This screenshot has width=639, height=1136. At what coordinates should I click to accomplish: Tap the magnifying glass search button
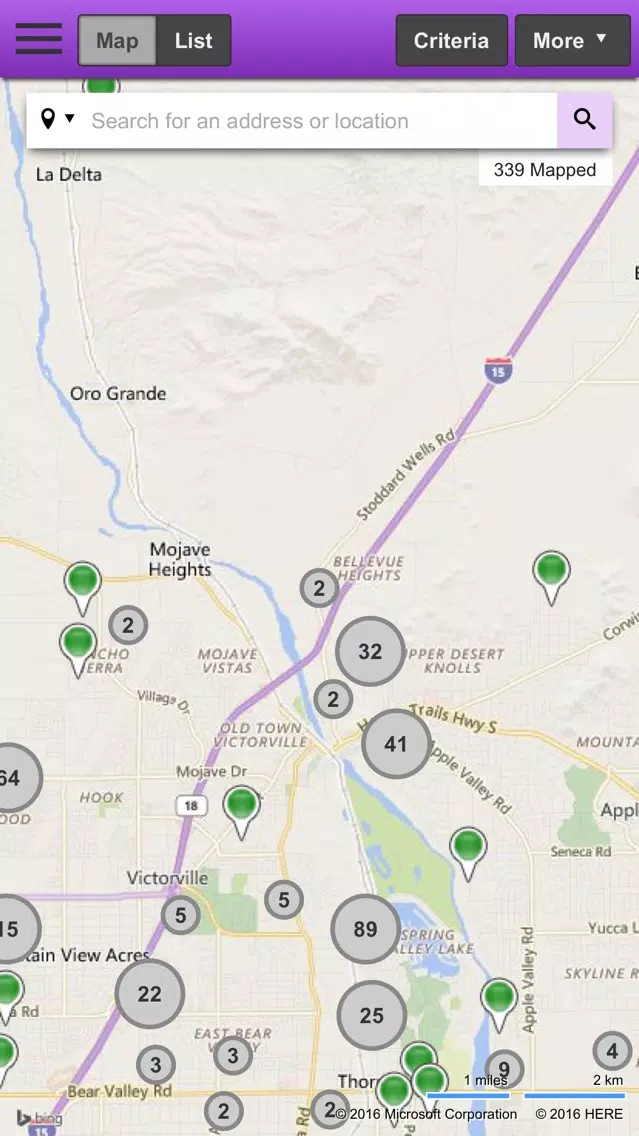pyautogui.click(x=585, y=120)
